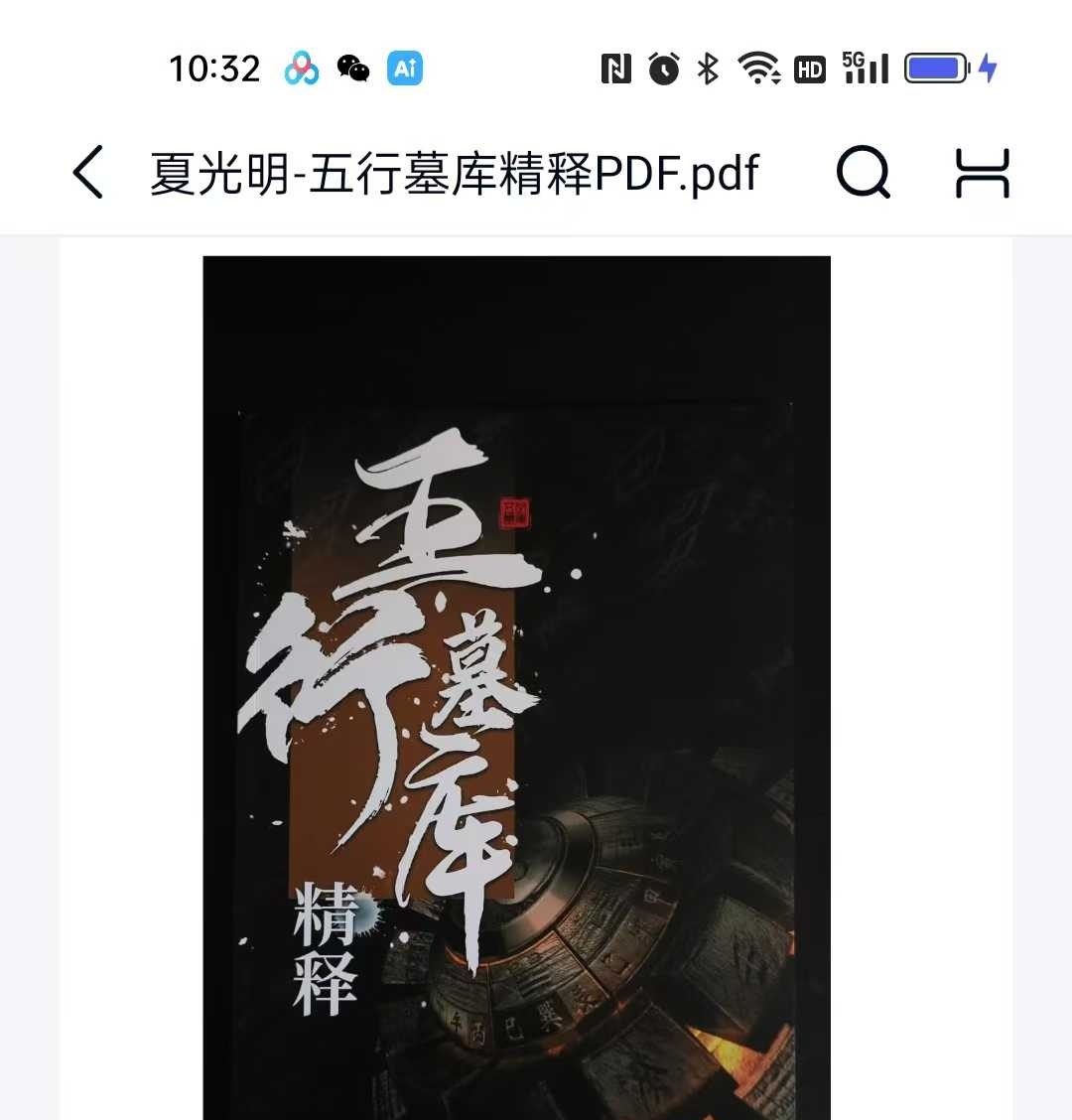The height and width of the screenshot is (1120, 1072).
Task: Search within the PDF document
Action: point(863,172)
